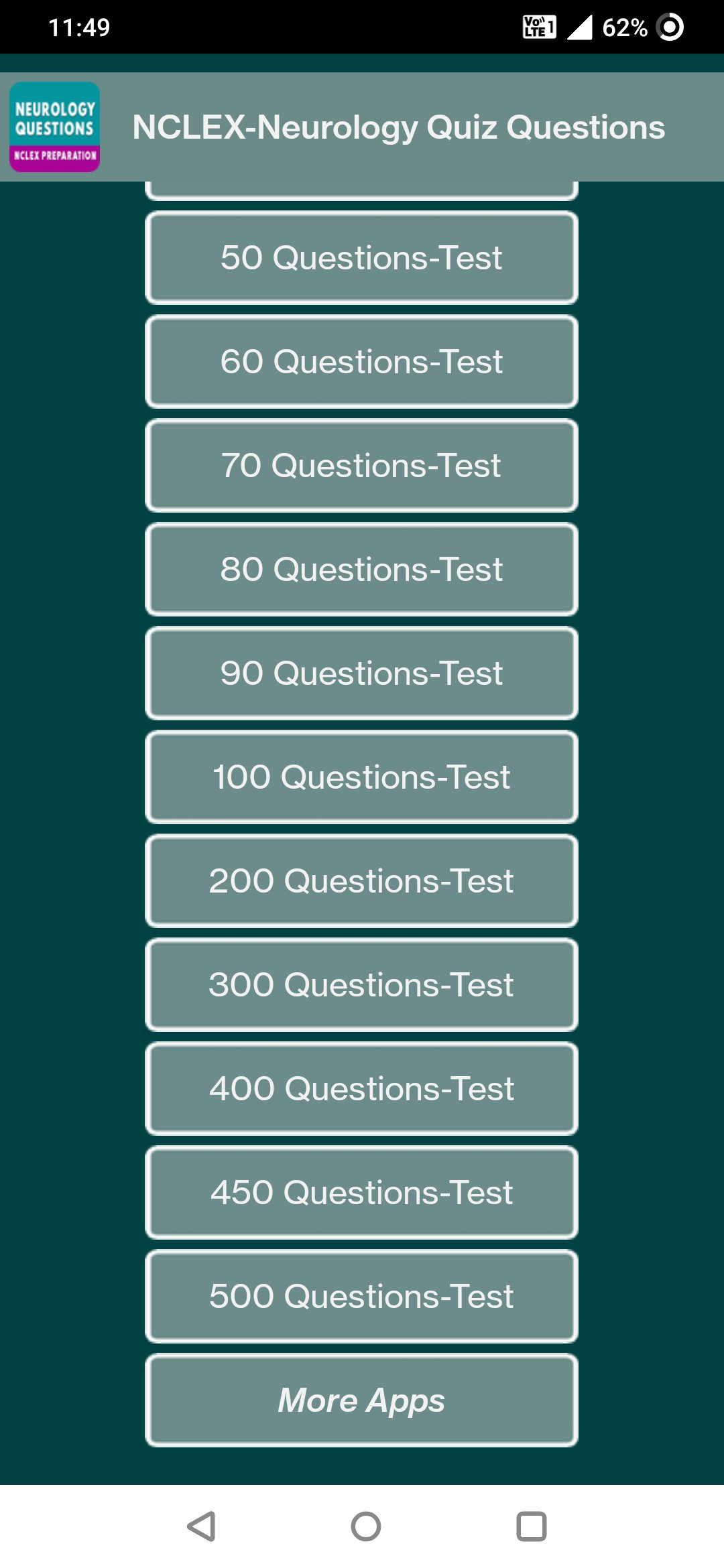Open More Apps
This screenshot has width=724, height=1568.
(361, 1400)
